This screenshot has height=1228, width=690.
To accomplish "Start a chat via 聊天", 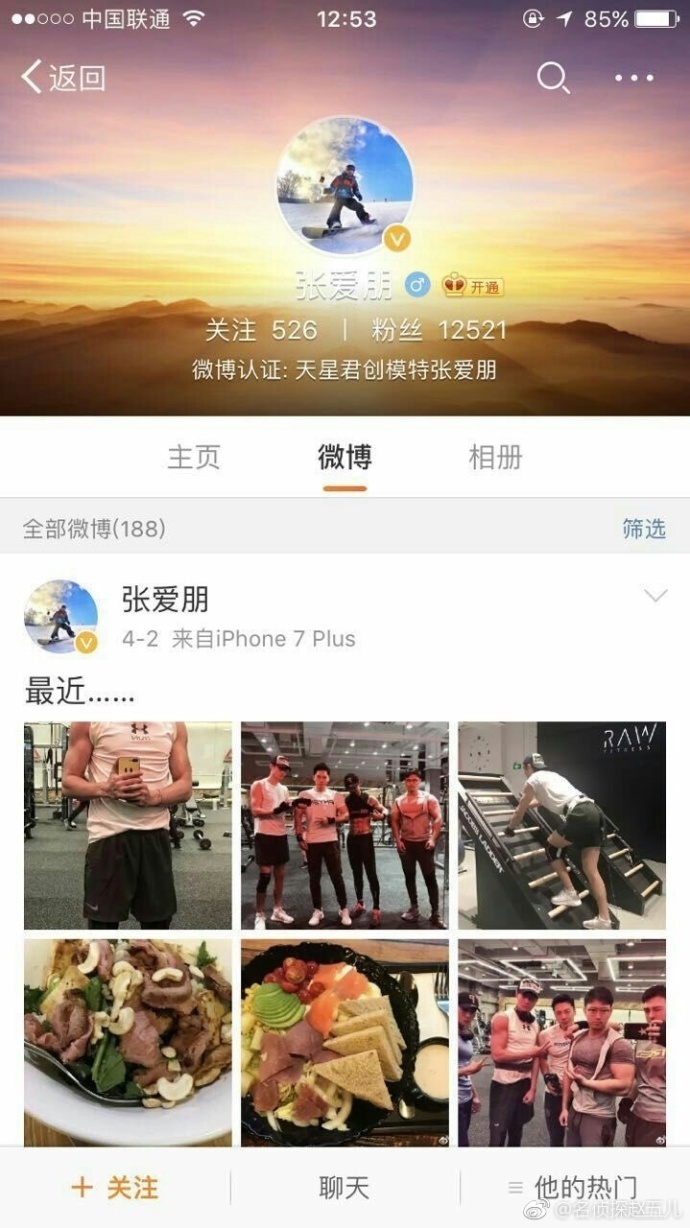I will pos(345,1187).
